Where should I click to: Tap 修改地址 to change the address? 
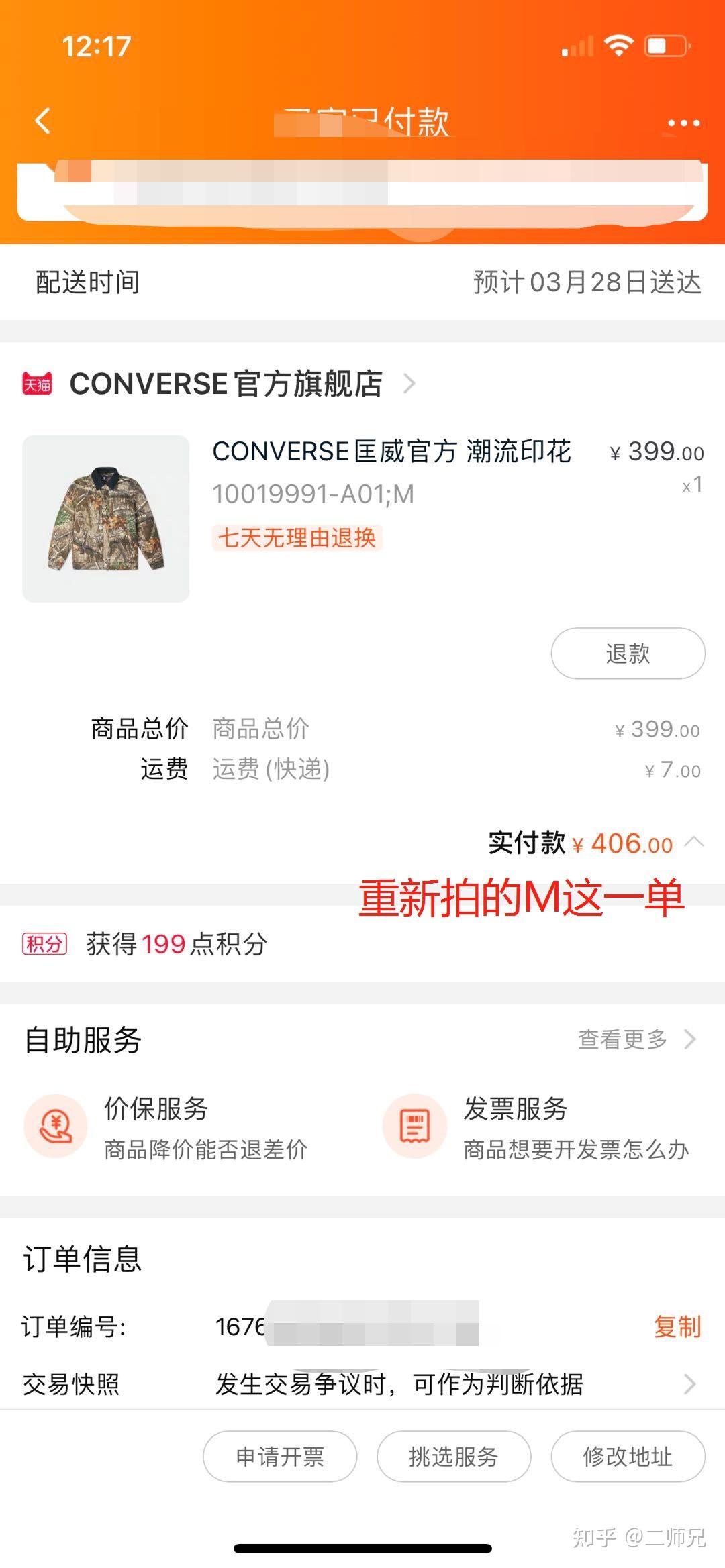tap(628, 1457)
